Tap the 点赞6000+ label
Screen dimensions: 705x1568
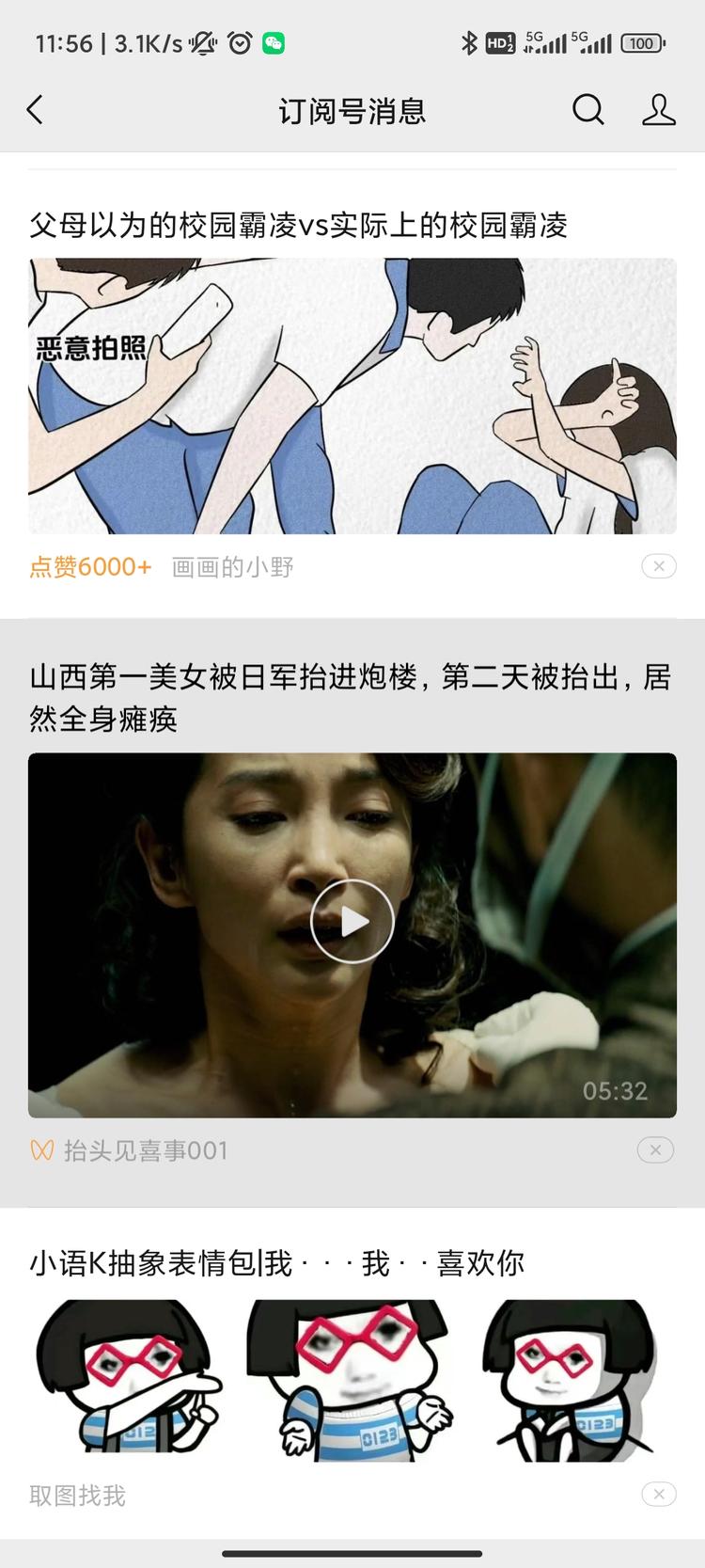click(89, 566)
